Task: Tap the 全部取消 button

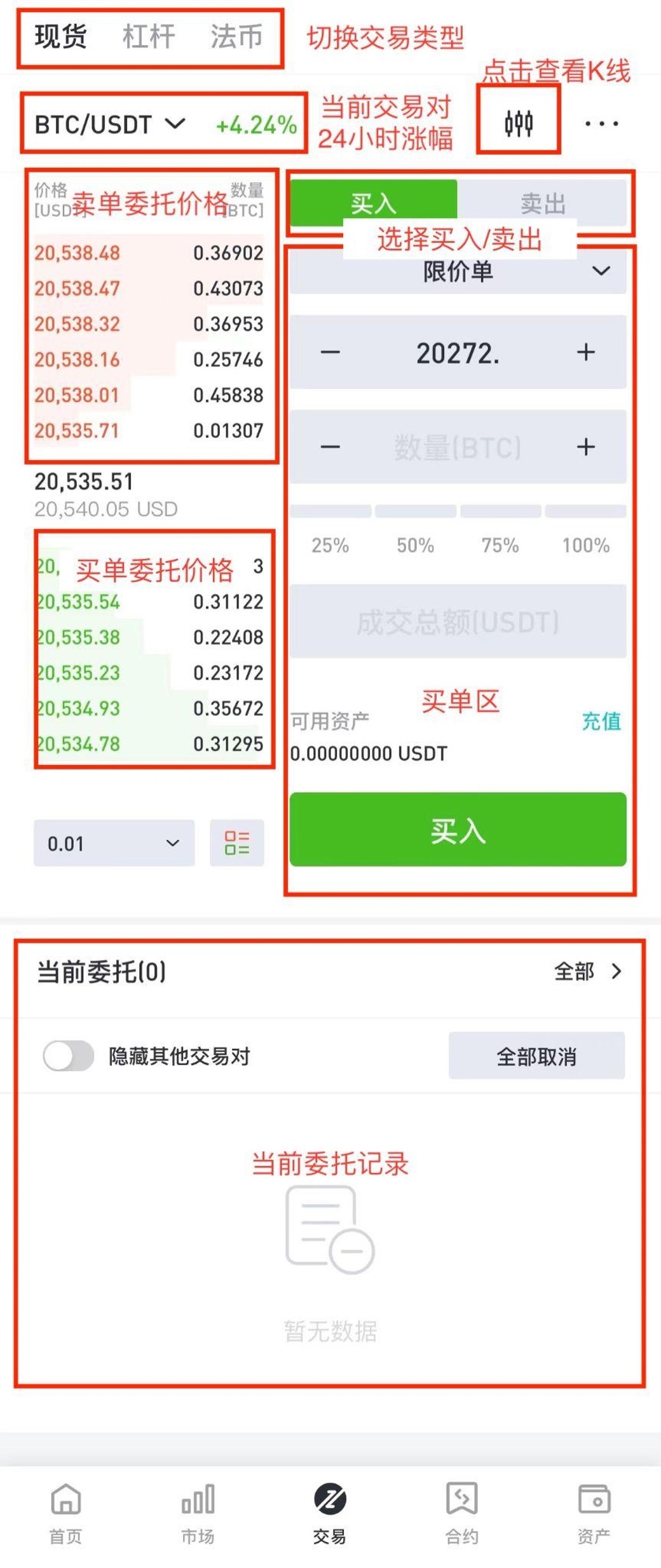Action: [536, 1056]
